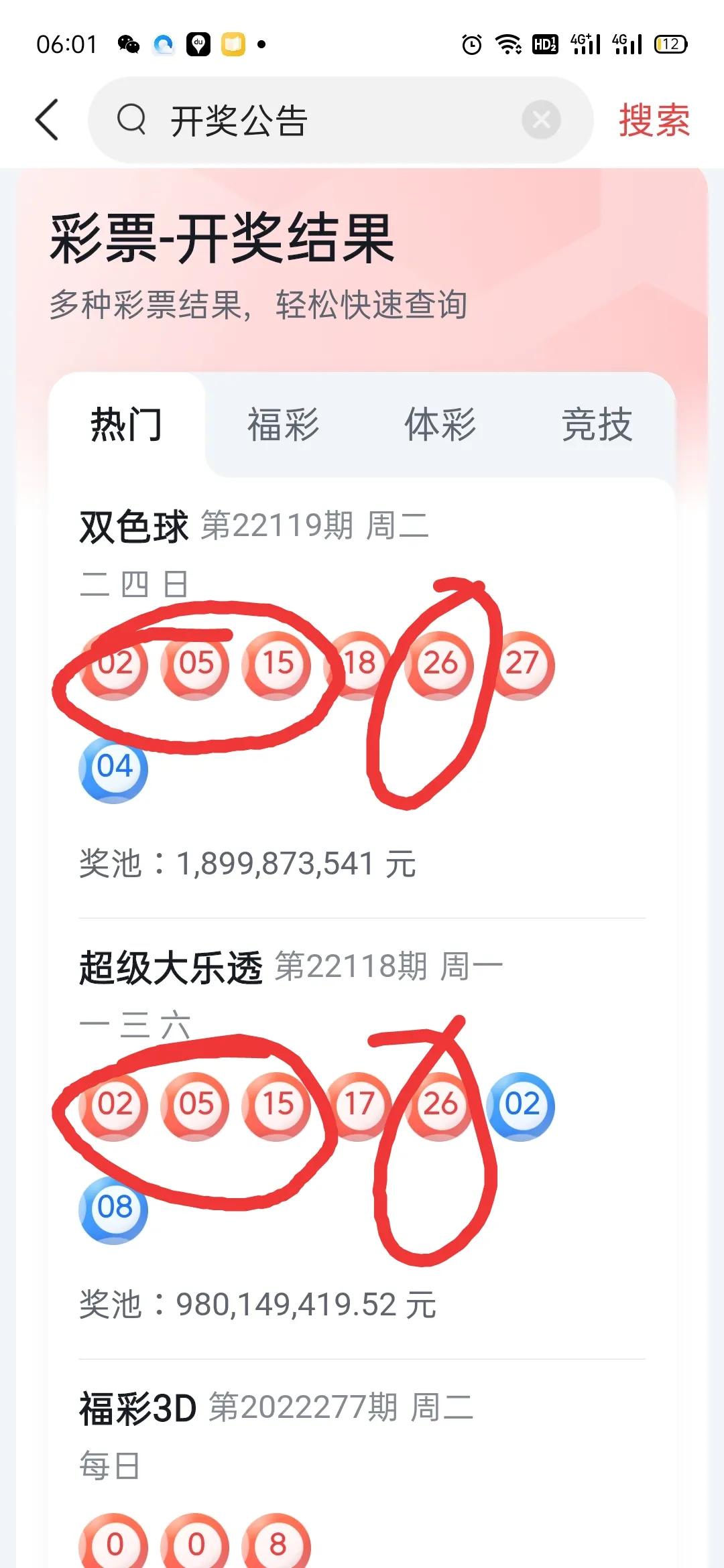Switch to the 体彩 tab
The height and width of the screenshot is (1568, 724).
[440, 424]
